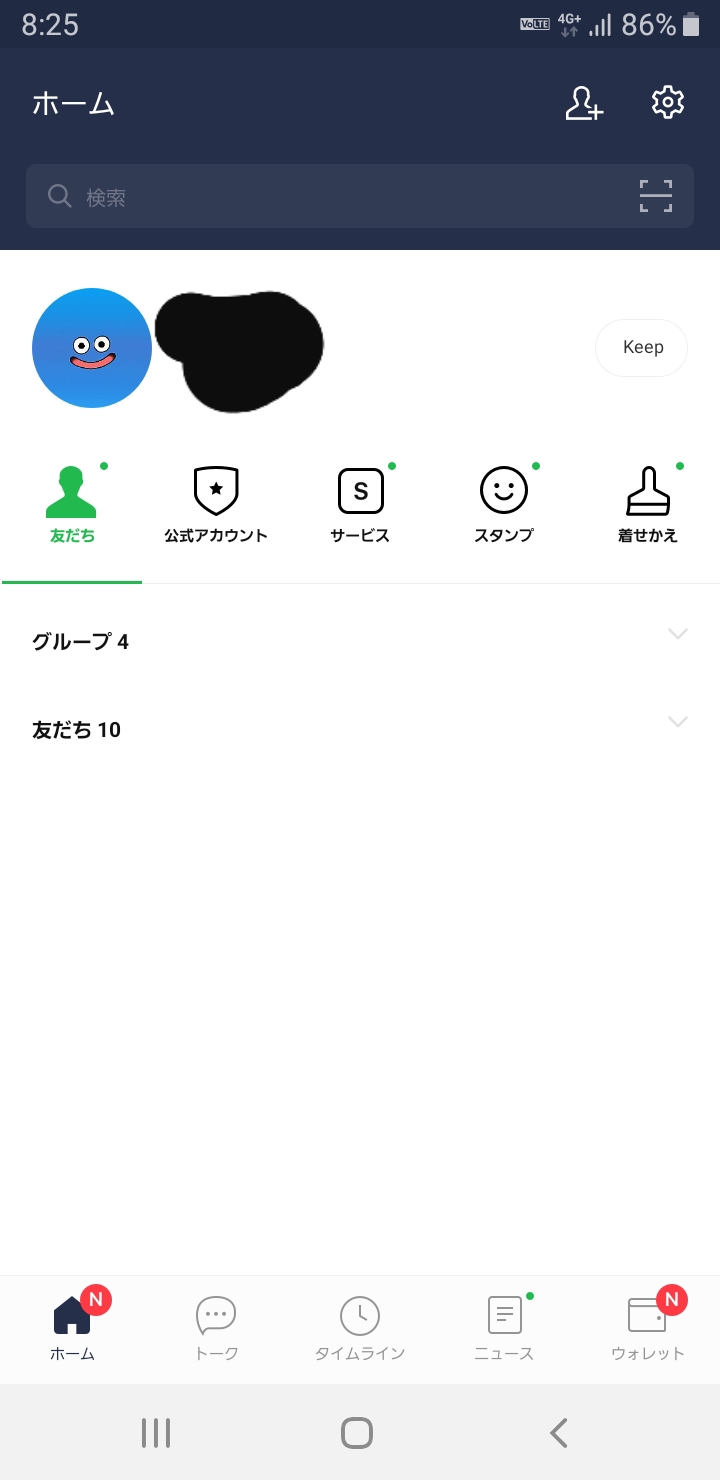Select the 友だち tab
Image resolution: width=720 pixels, height=1480 pixels.
(72, 506)
